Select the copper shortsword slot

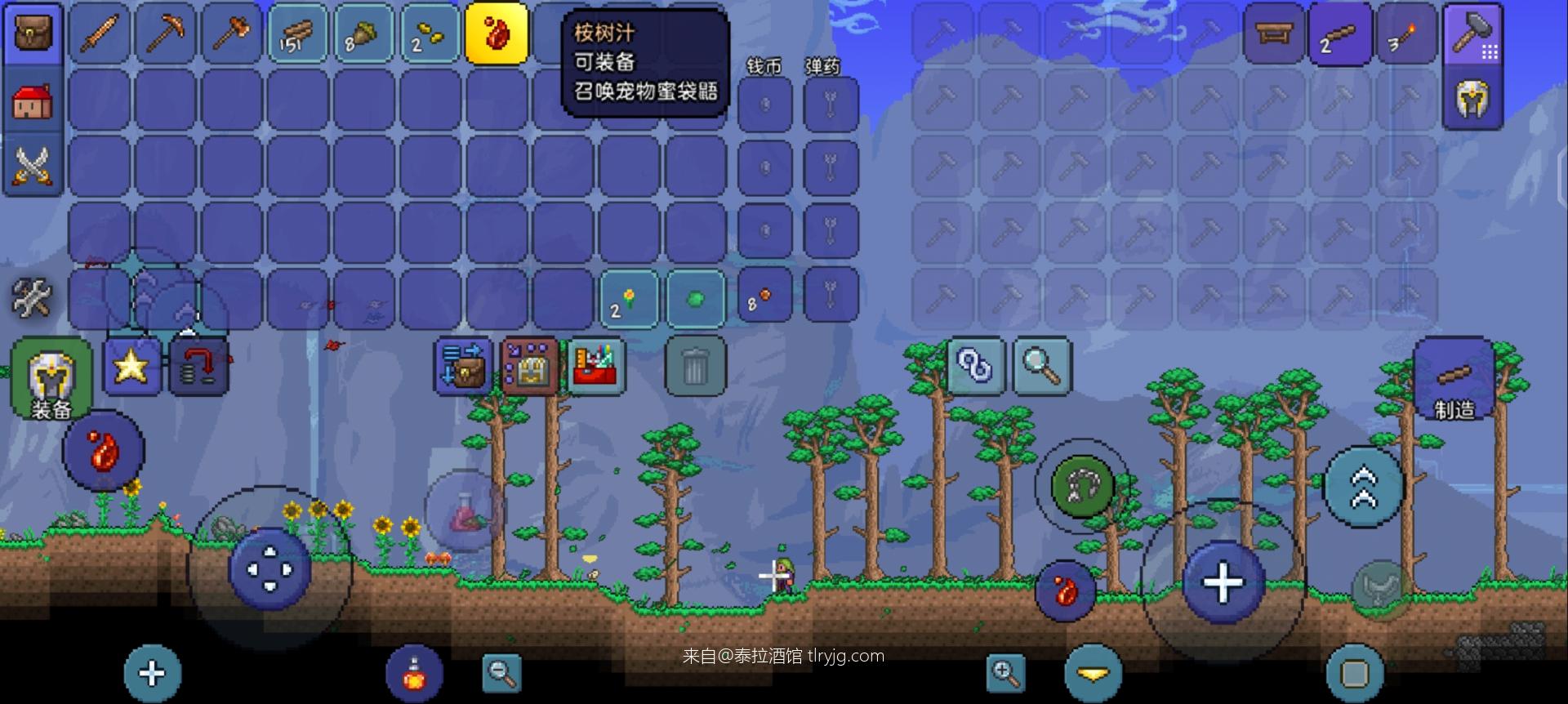100,34
